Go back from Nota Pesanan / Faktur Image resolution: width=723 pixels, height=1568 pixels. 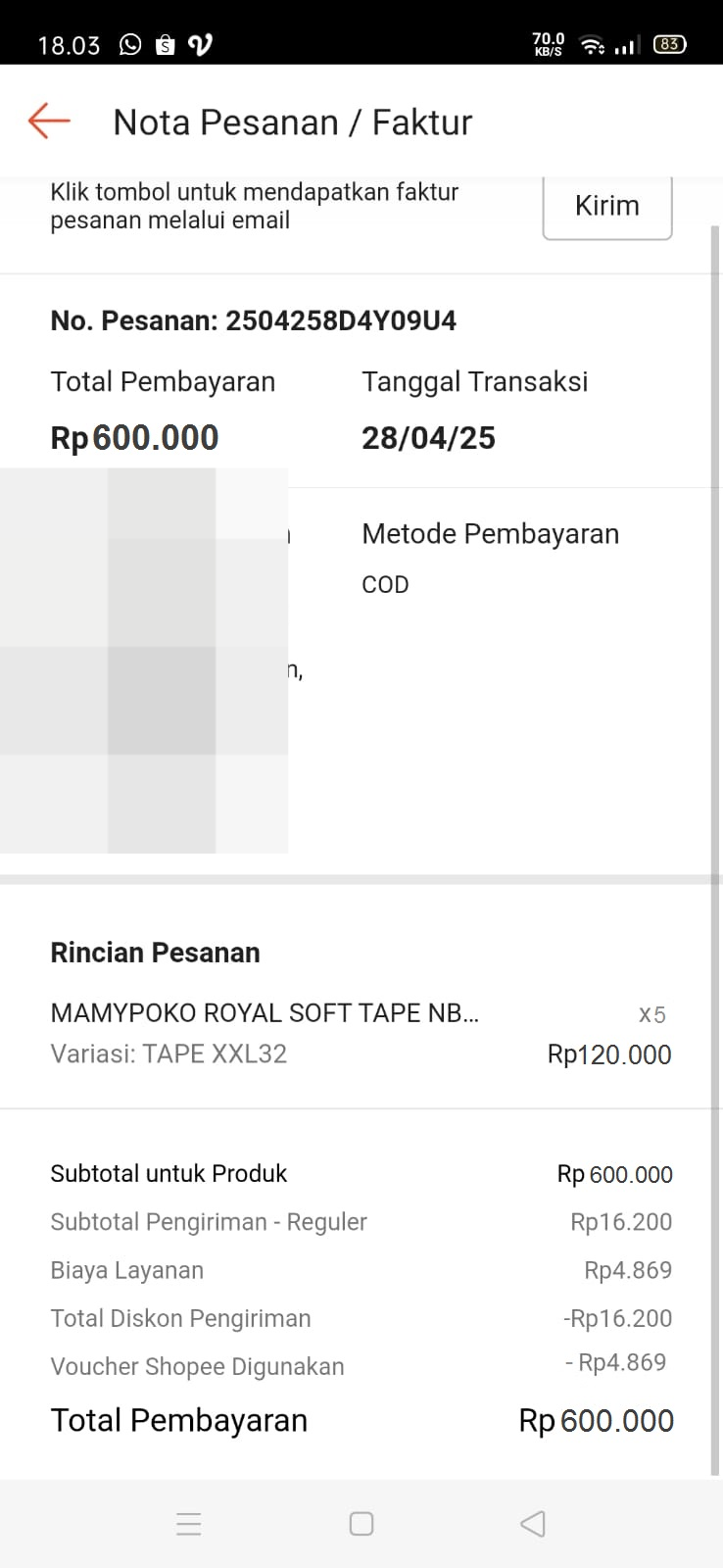click(x=49, y=122)
